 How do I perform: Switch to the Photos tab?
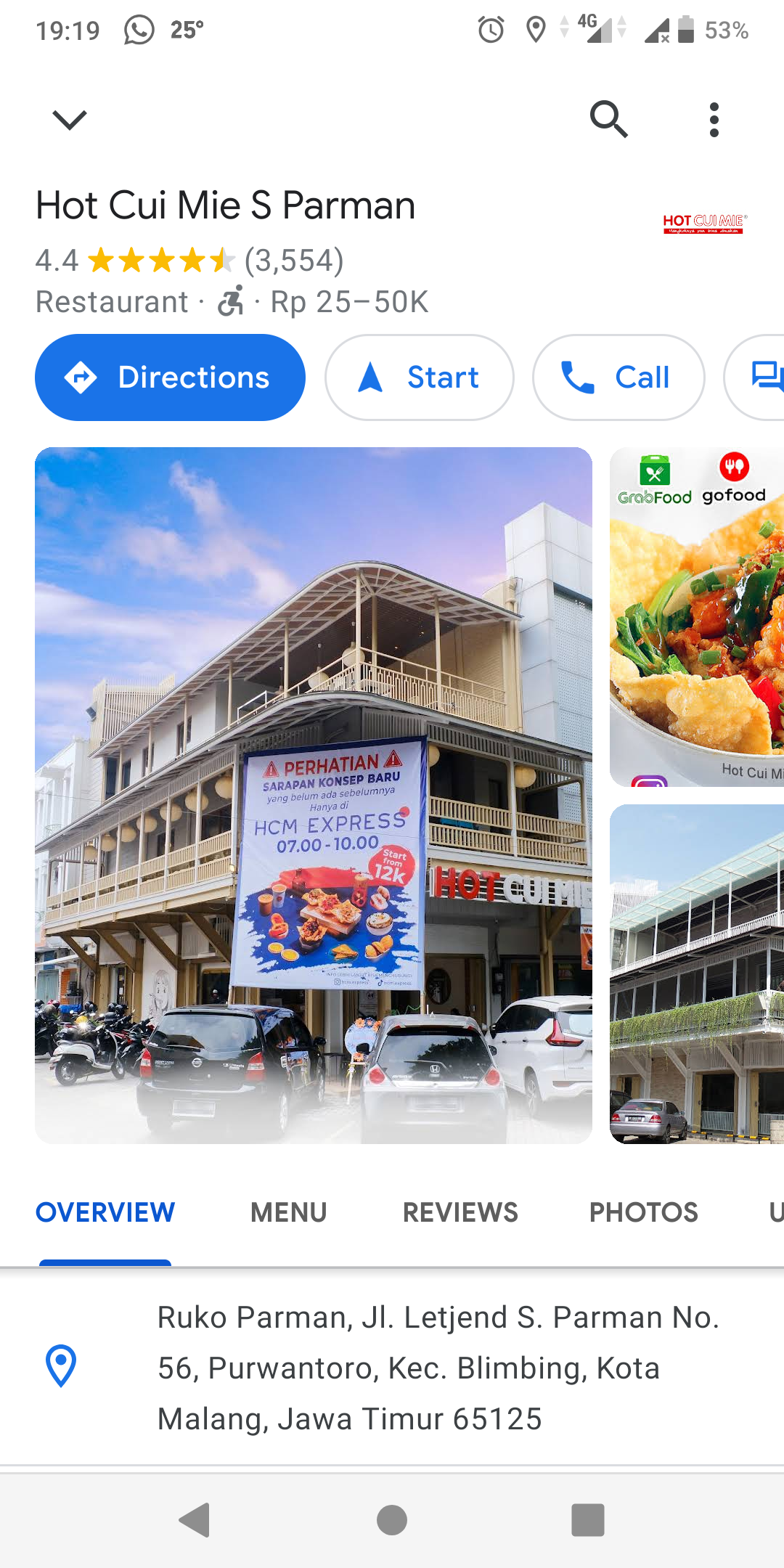click(643, 1212)
